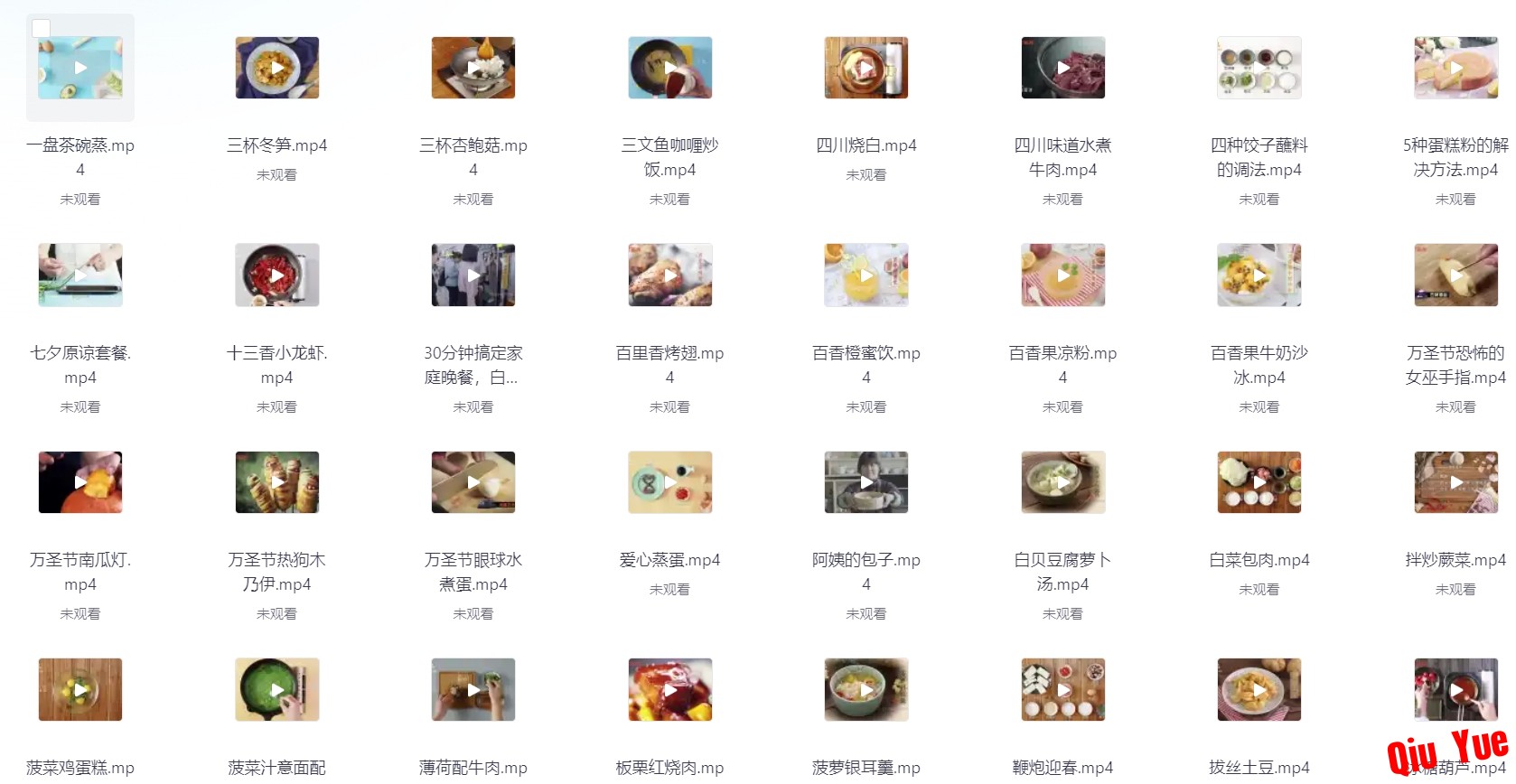Play the 白菜包肉.mp4 video
1516x784 pixels.
click(x=1259, y=482)
